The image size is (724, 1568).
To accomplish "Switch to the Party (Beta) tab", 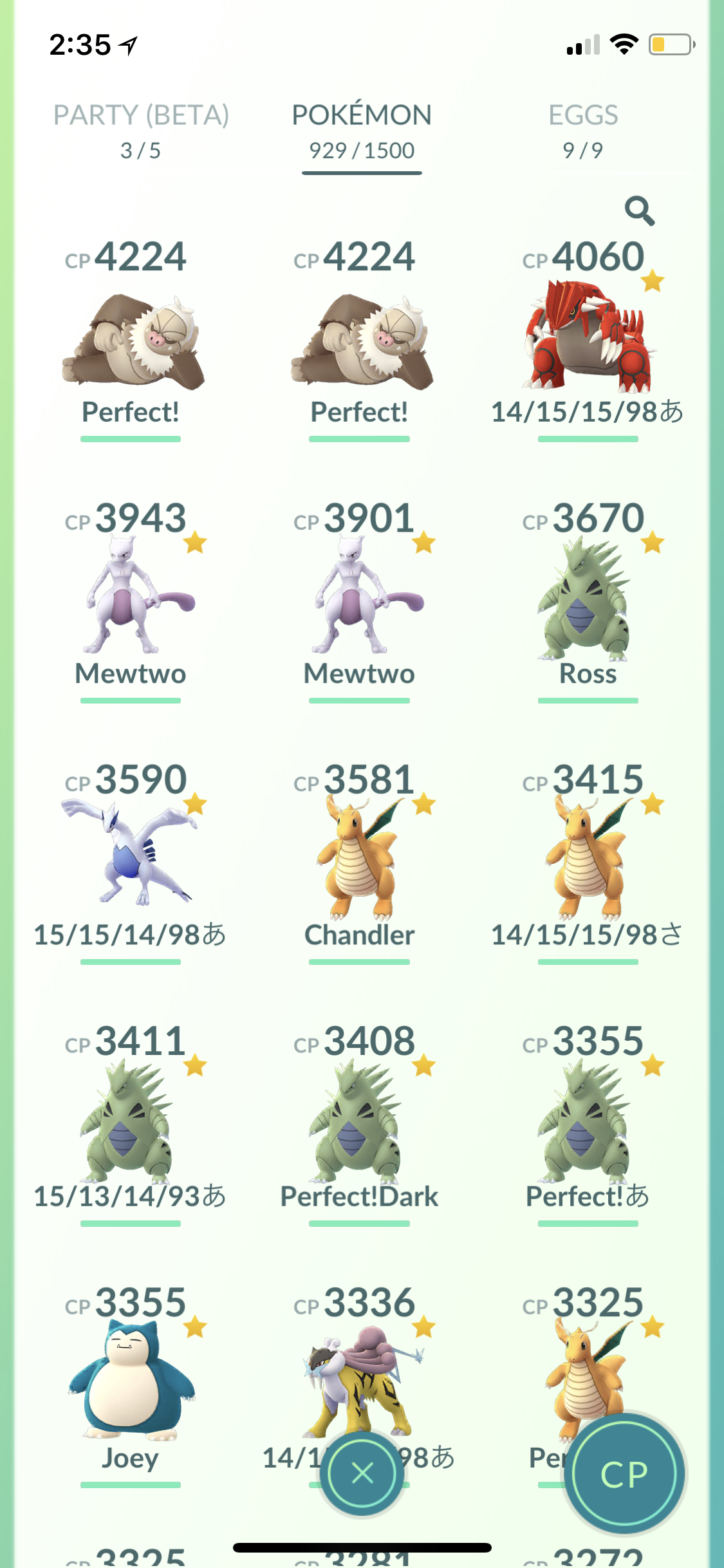I will pyautogui.click(x=141, y=131).
